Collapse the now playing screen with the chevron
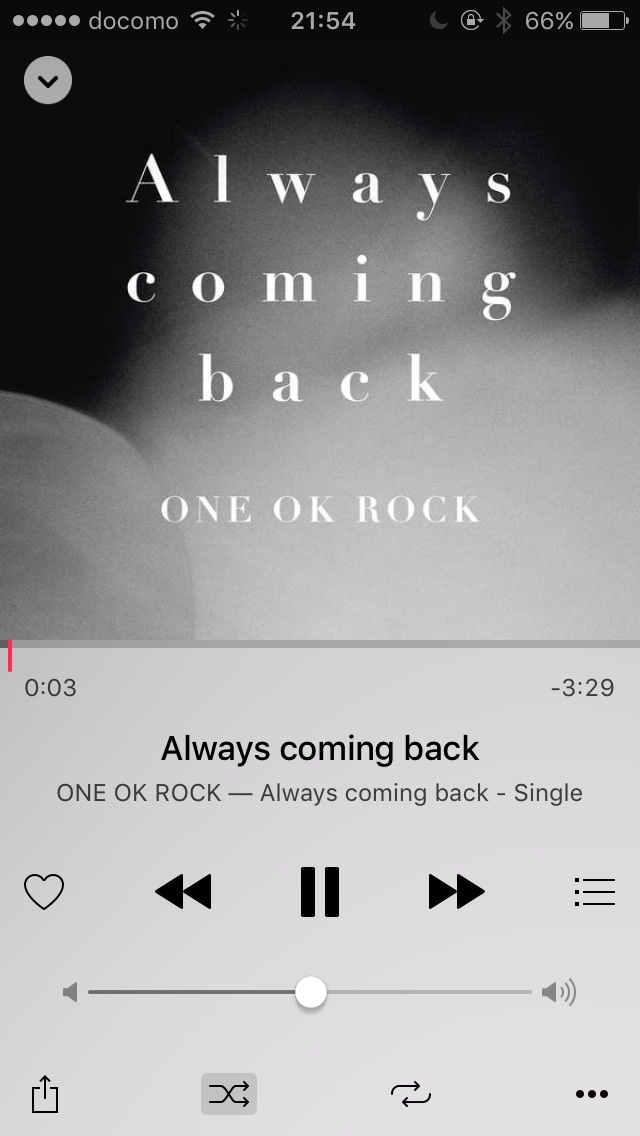640x1136 pixels. pos(48,80)
